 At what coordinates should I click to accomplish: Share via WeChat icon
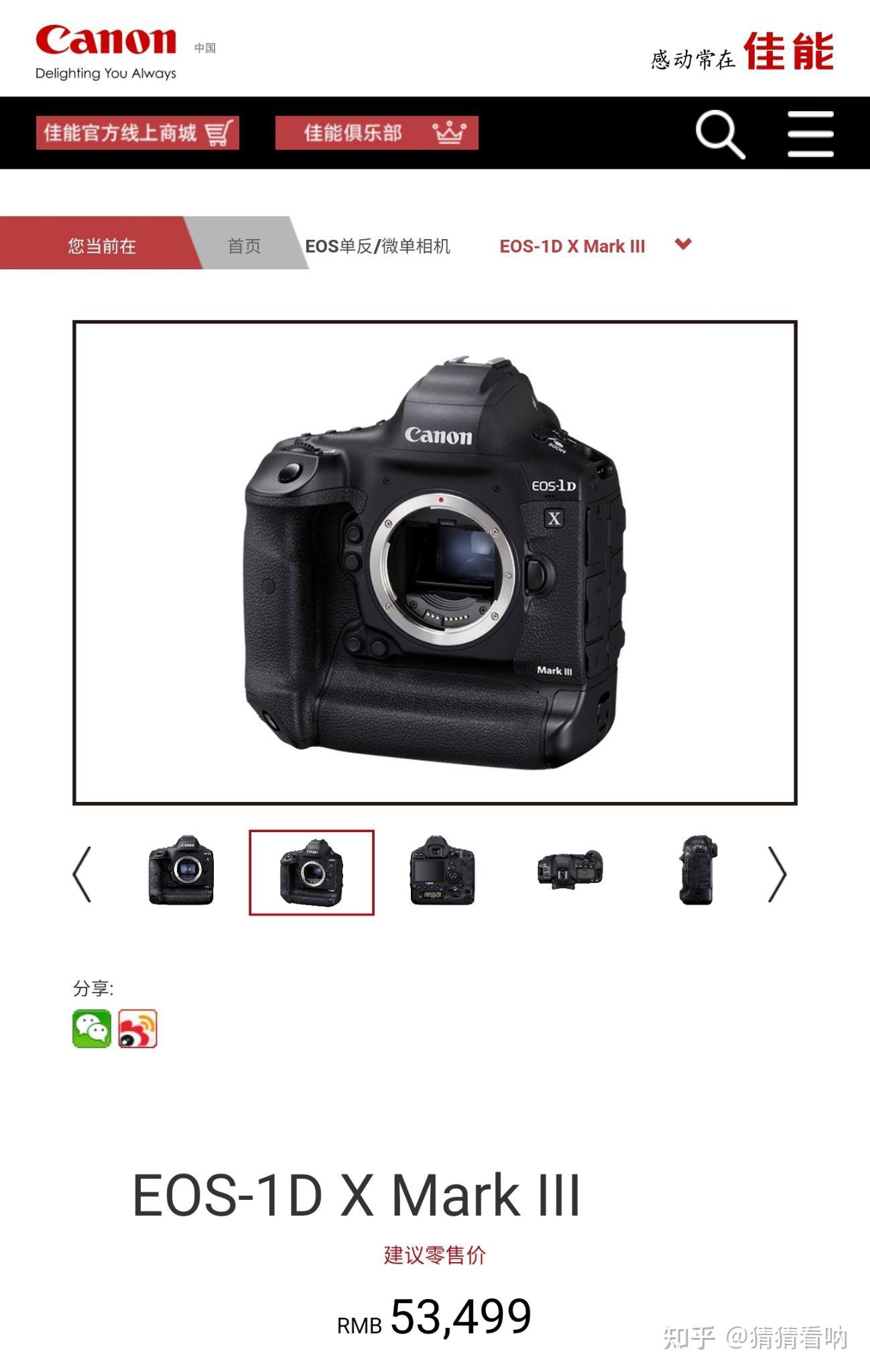point(92,1028)
